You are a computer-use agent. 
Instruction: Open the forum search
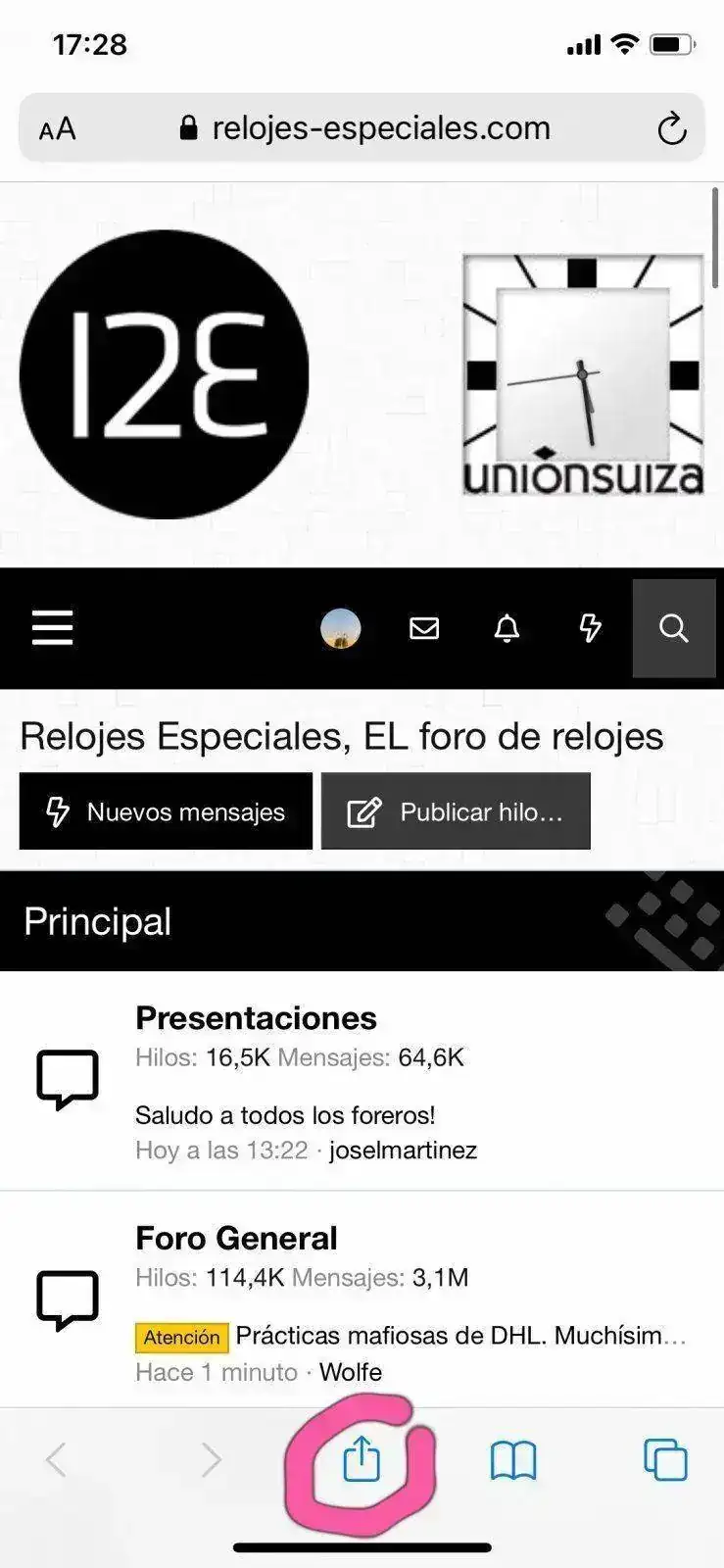[673, 628]
